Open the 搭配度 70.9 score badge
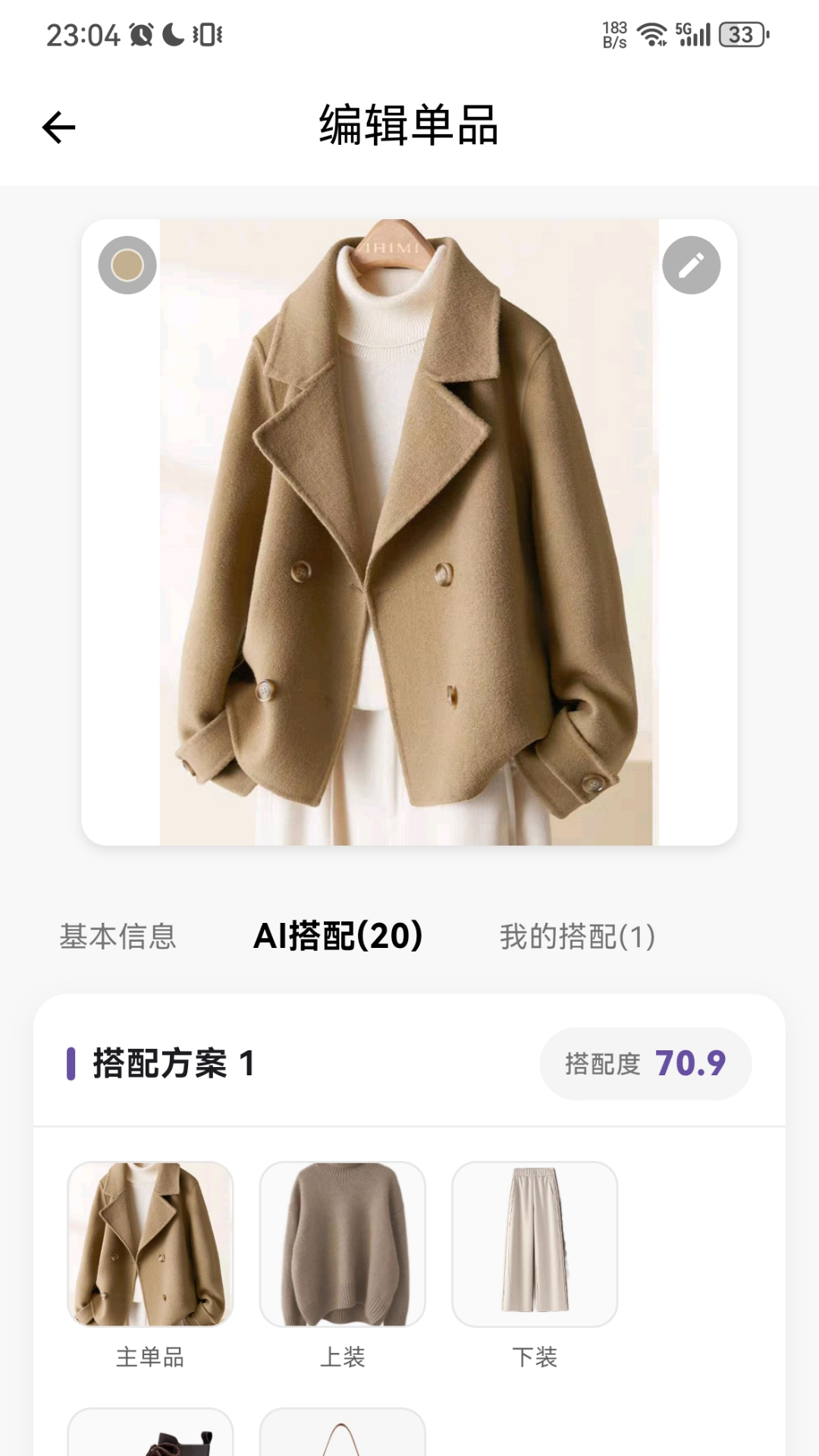 click(x=645, y=1063)
